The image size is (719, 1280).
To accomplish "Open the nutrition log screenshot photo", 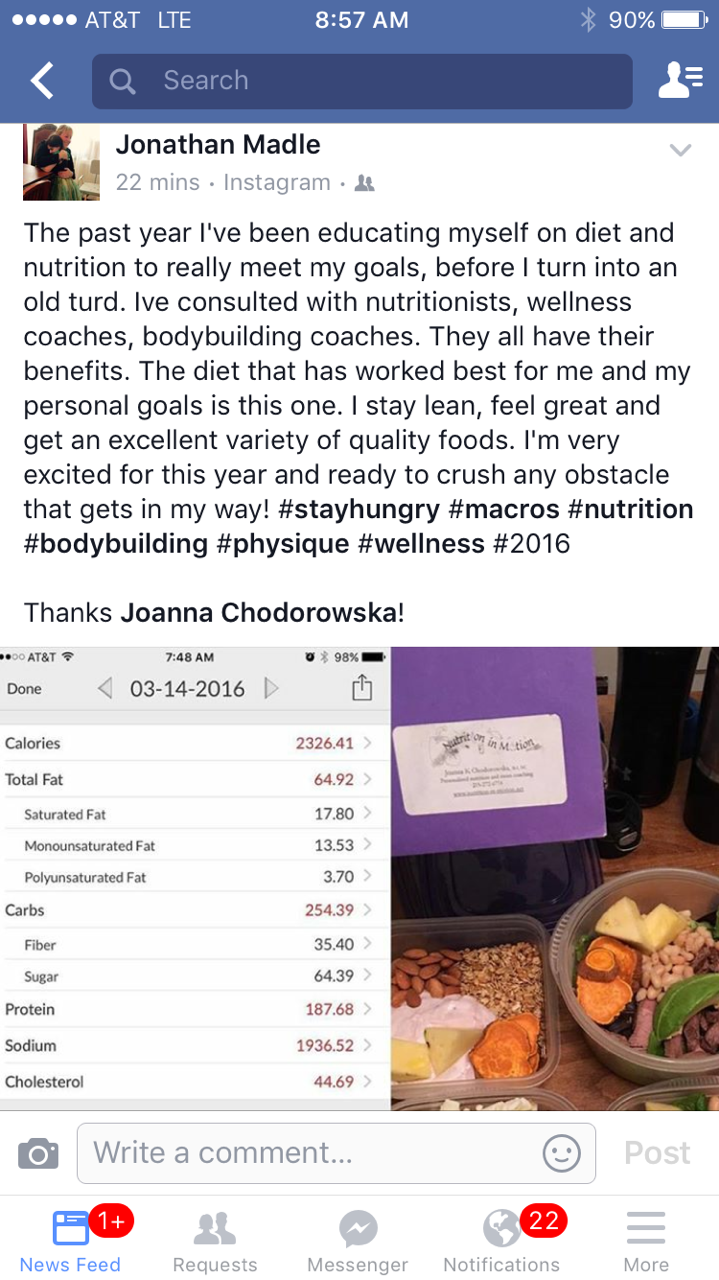I will pyautogui.click(x=195, y=878).
